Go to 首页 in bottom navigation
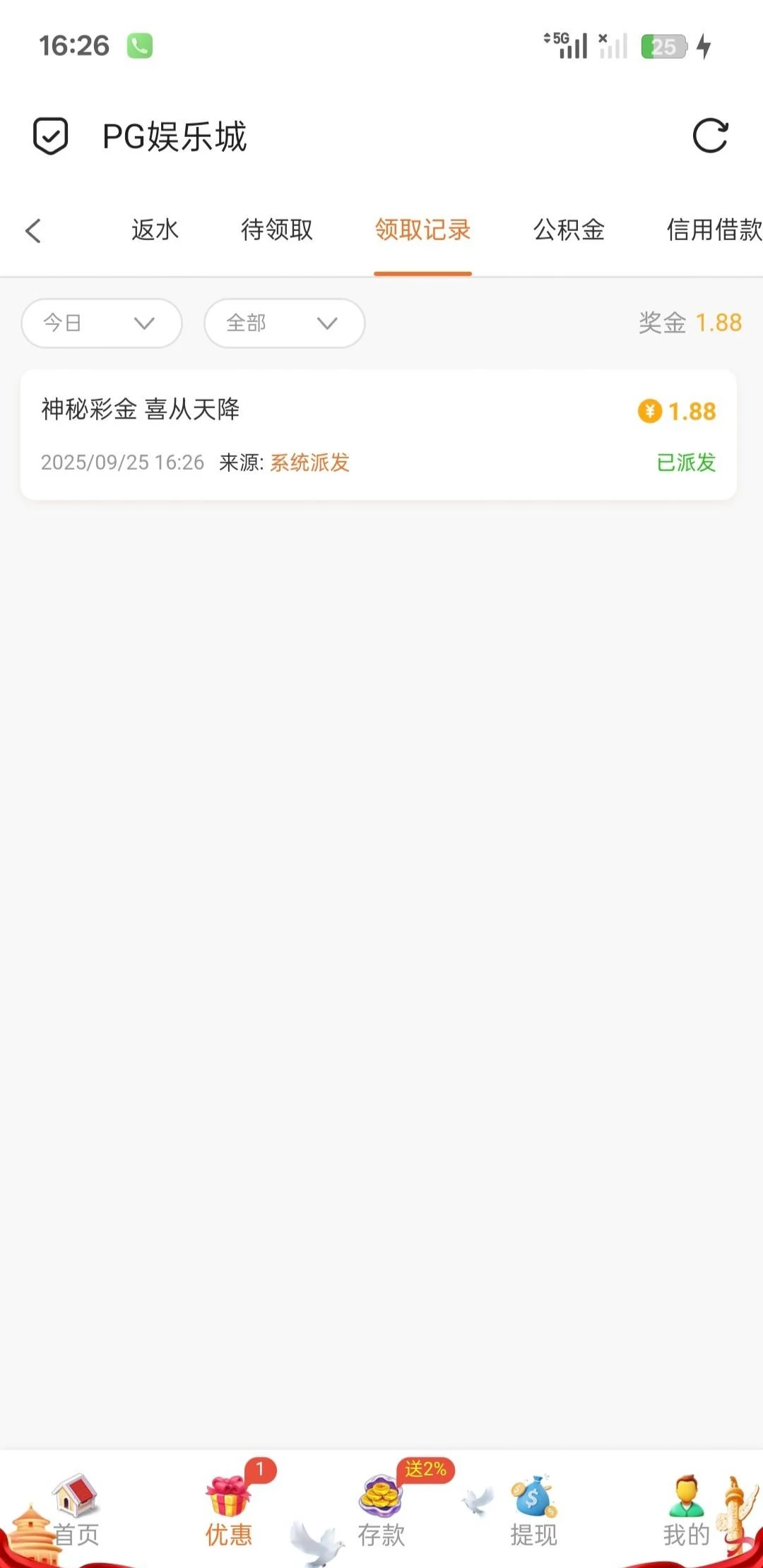Image resolution: width=763 pixels, height=1568 pixels. [76, 1511]
